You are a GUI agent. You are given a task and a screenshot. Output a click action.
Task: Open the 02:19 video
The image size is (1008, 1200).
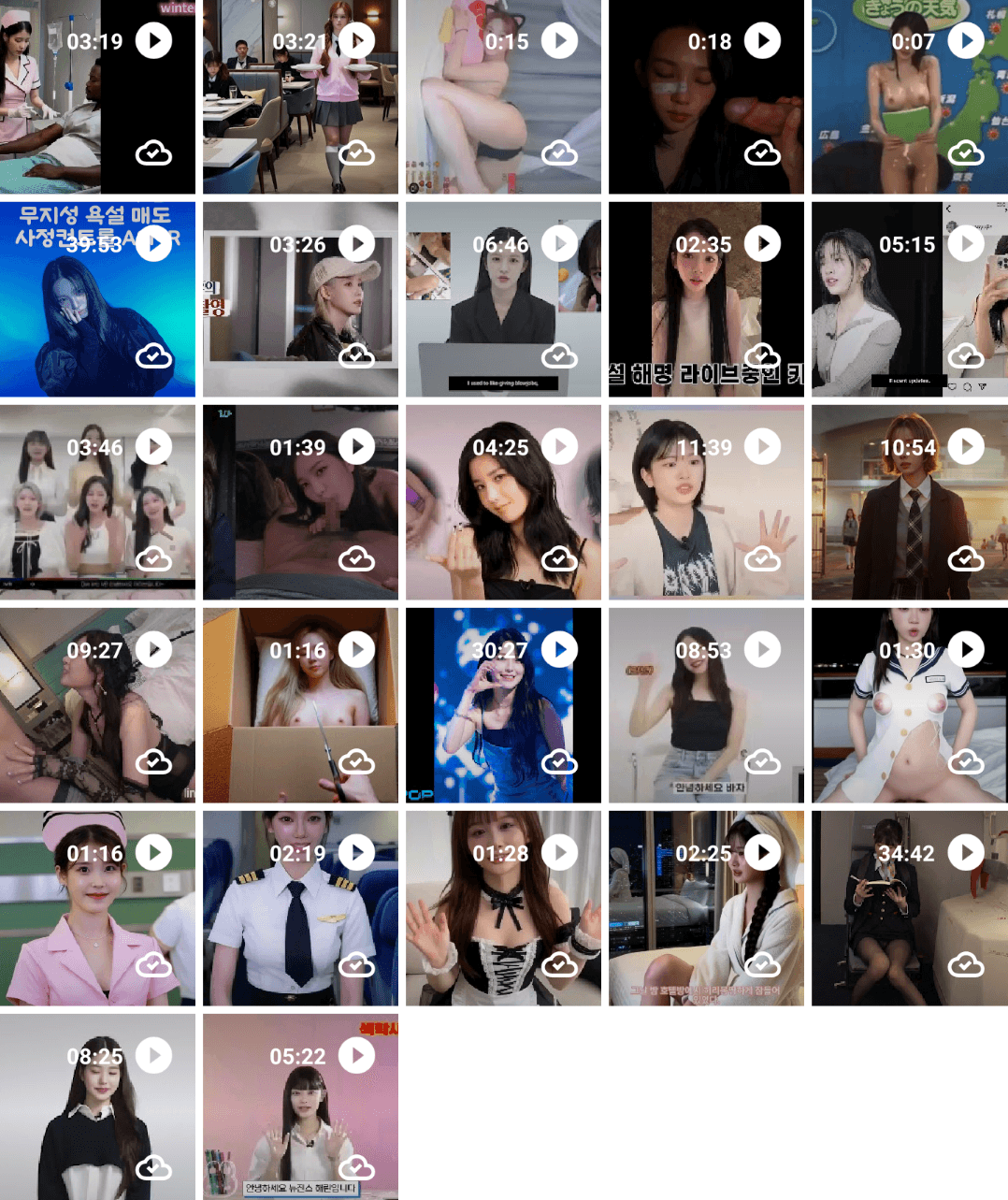point(356,852)
